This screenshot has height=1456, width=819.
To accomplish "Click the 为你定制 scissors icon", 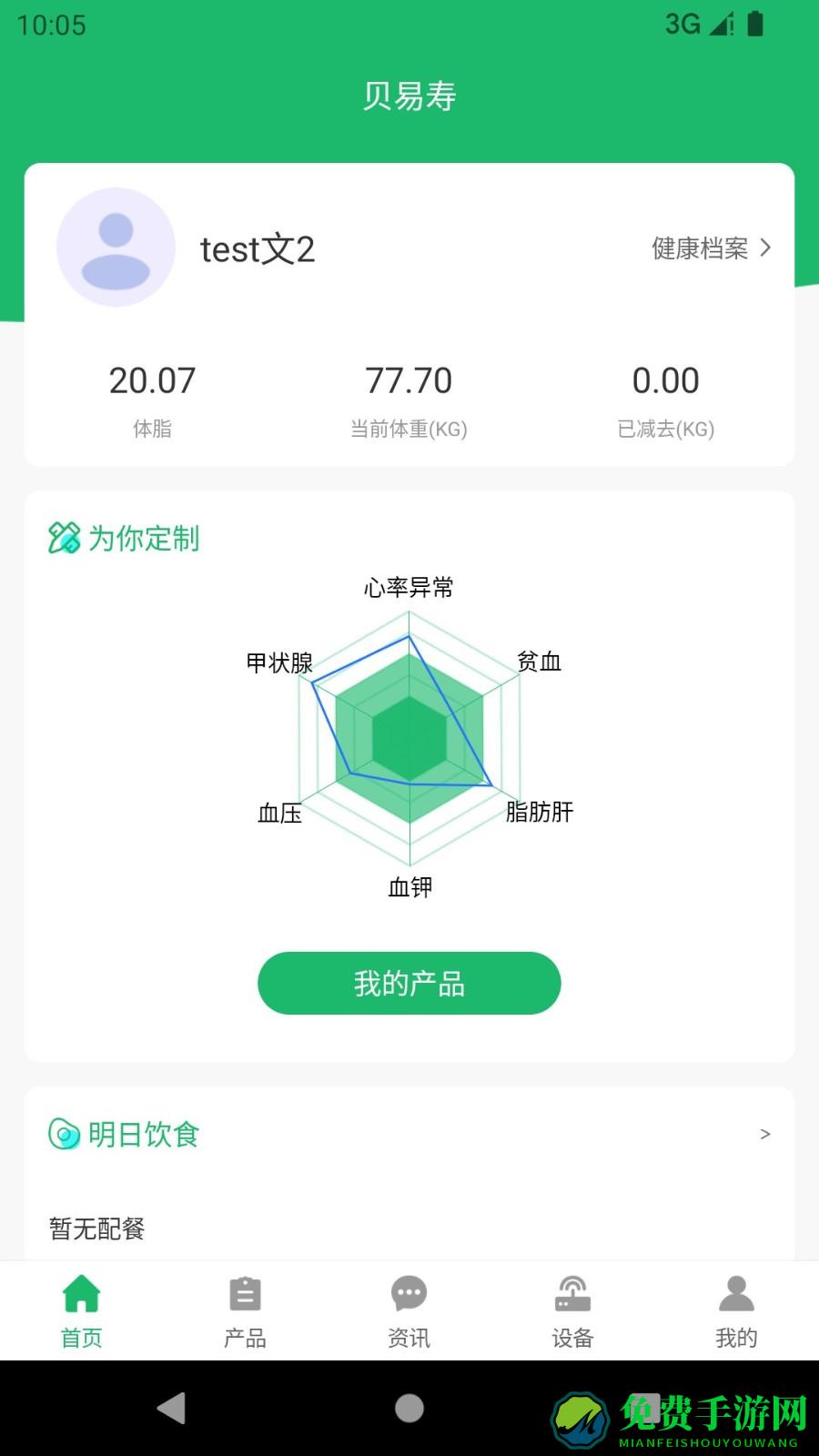I will 66,538.
